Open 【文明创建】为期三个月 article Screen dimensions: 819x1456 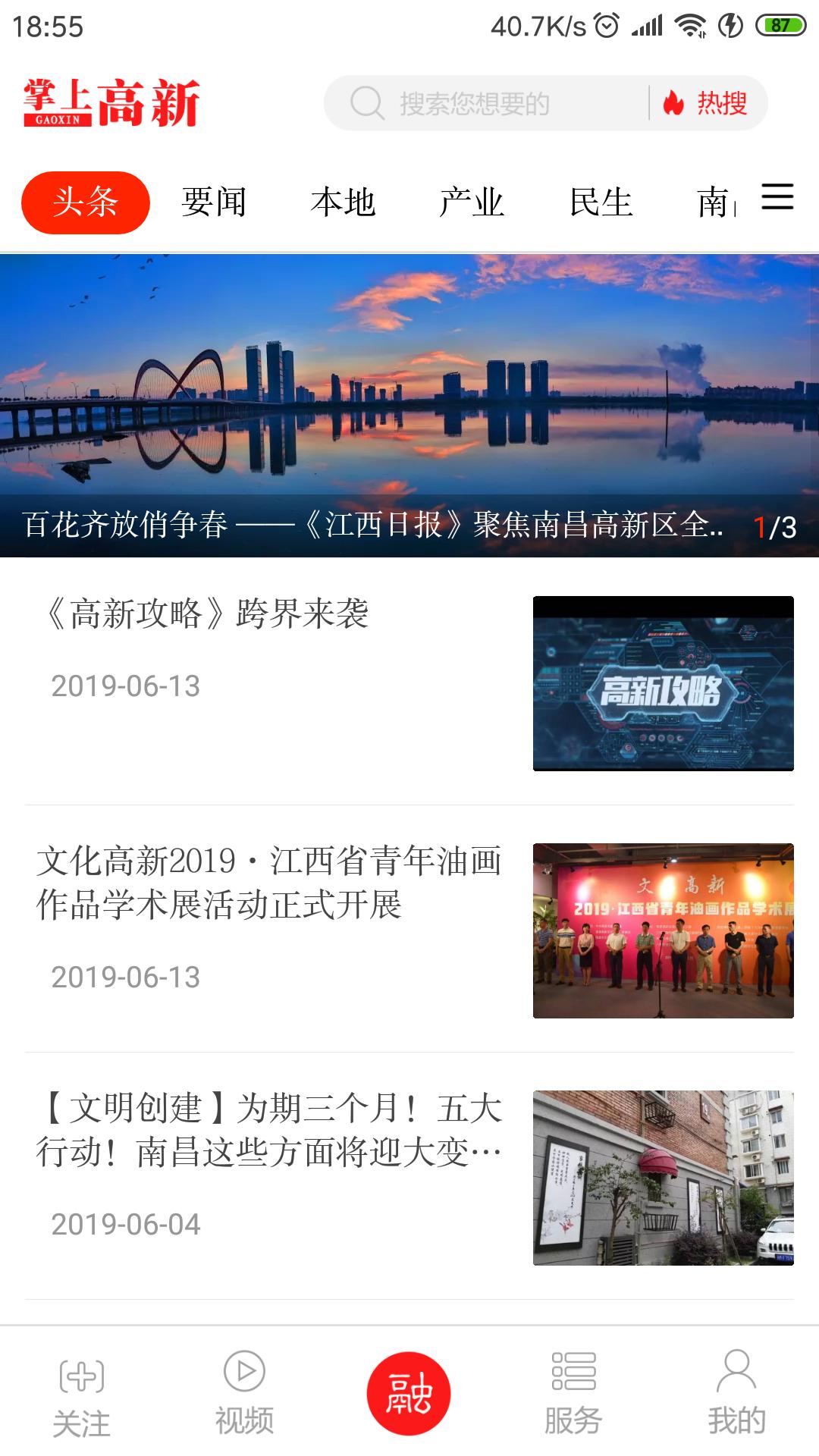[269, 1130]
